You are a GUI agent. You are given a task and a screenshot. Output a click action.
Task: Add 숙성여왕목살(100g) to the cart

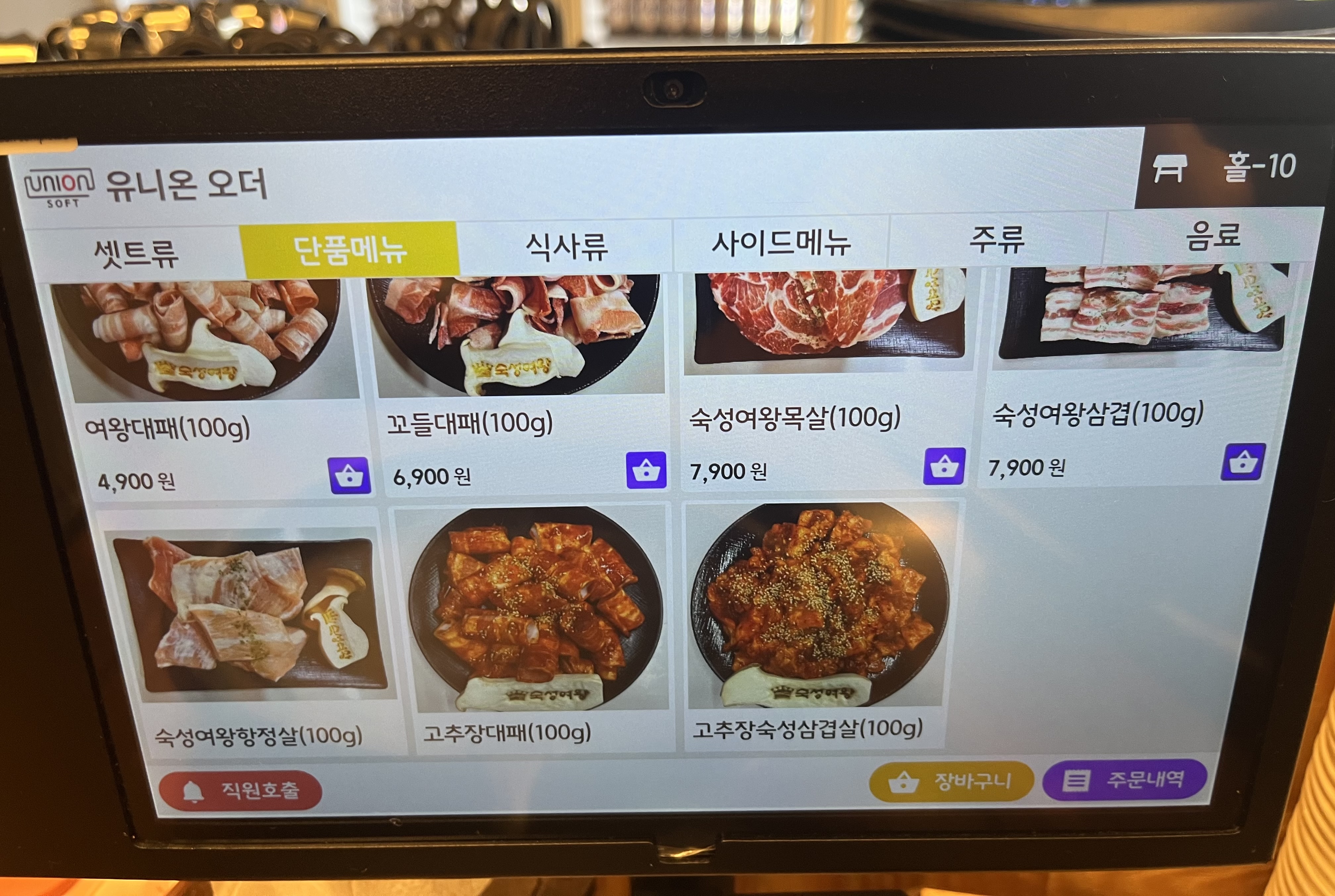(944, 466)
